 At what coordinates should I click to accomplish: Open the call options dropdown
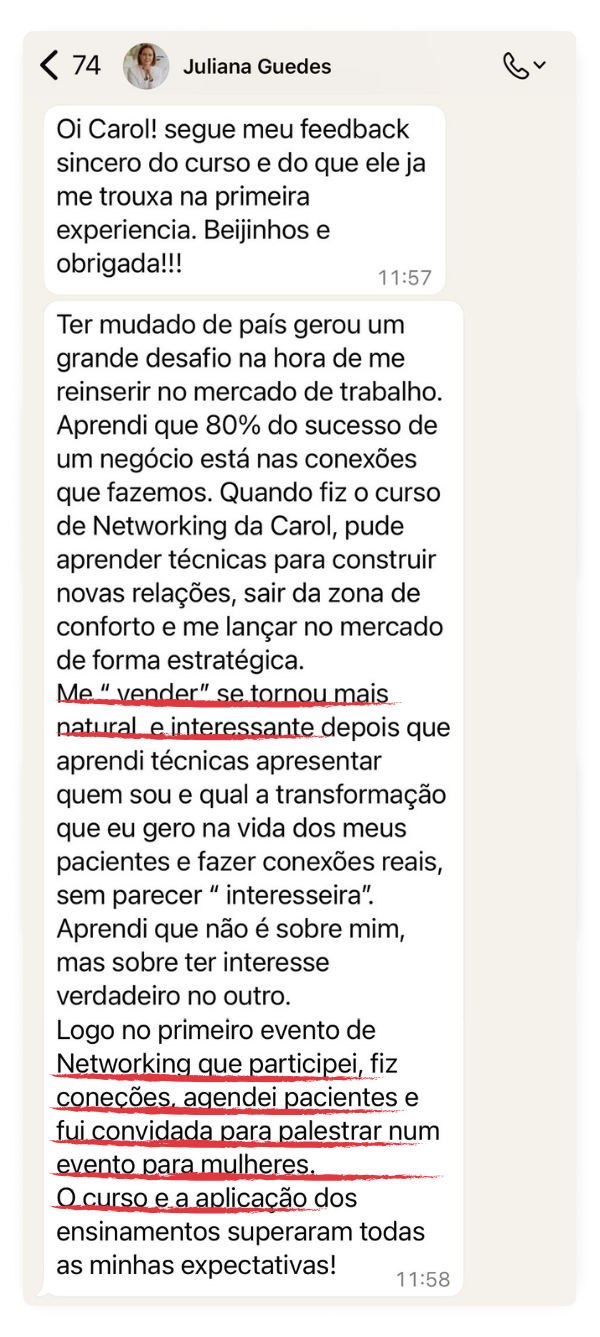[x=525, y=66]
